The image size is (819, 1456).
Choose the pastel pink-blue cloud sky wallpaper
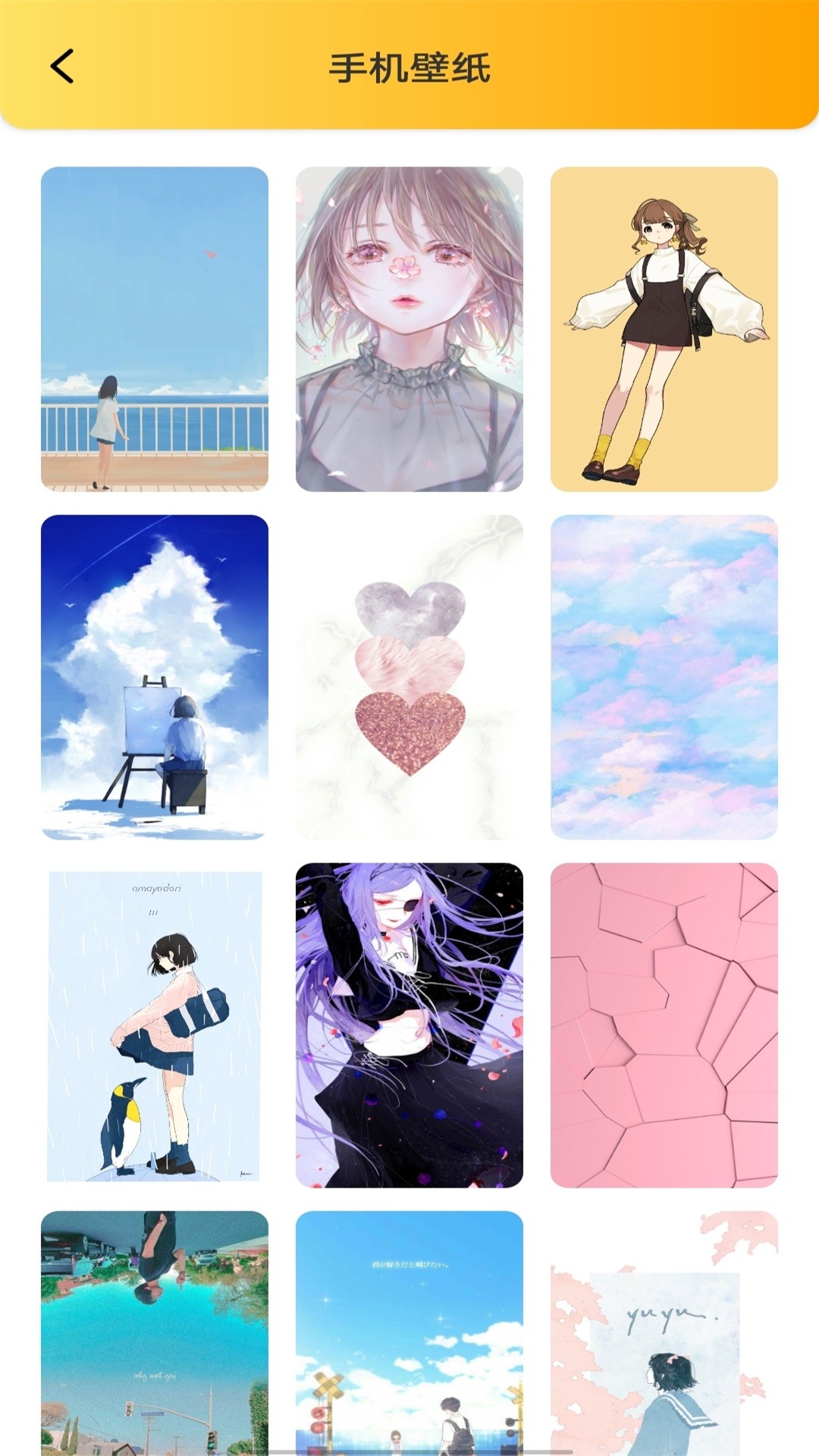(x=664, y=677)
